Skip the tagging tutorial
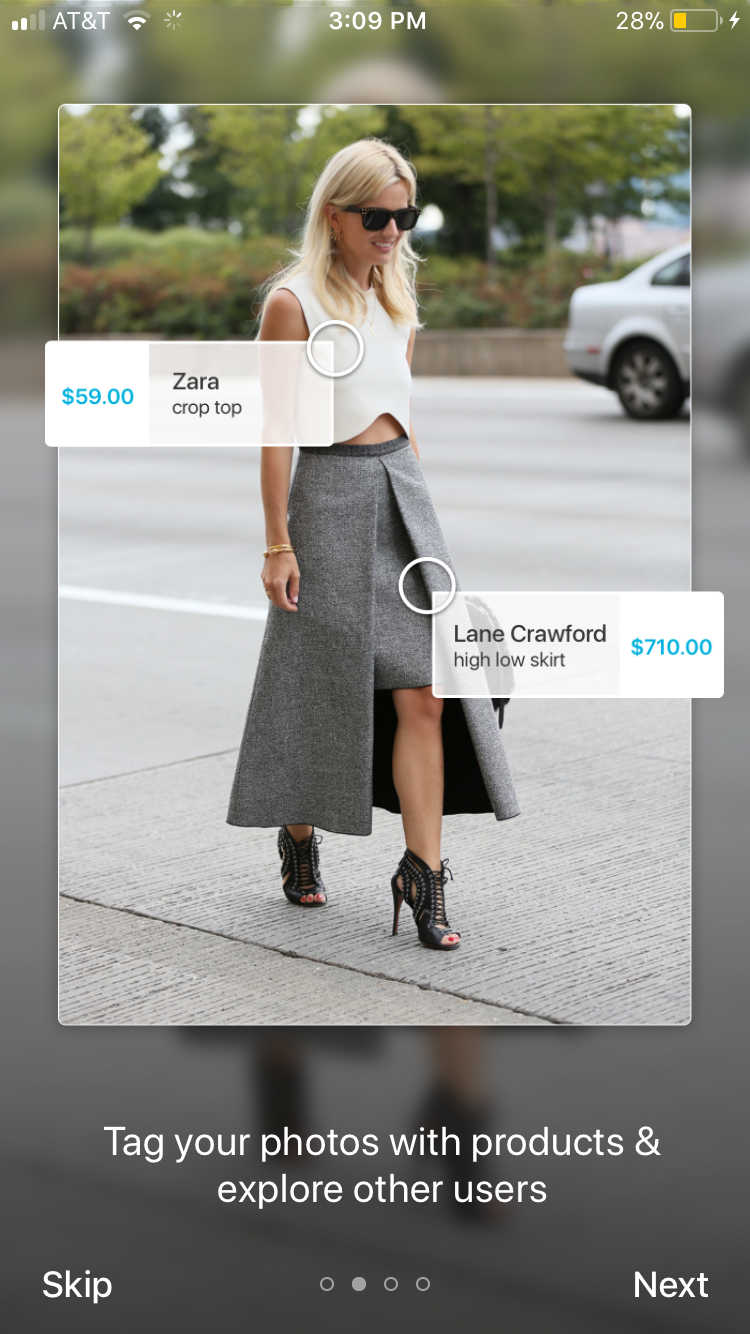 point(76,1284)
